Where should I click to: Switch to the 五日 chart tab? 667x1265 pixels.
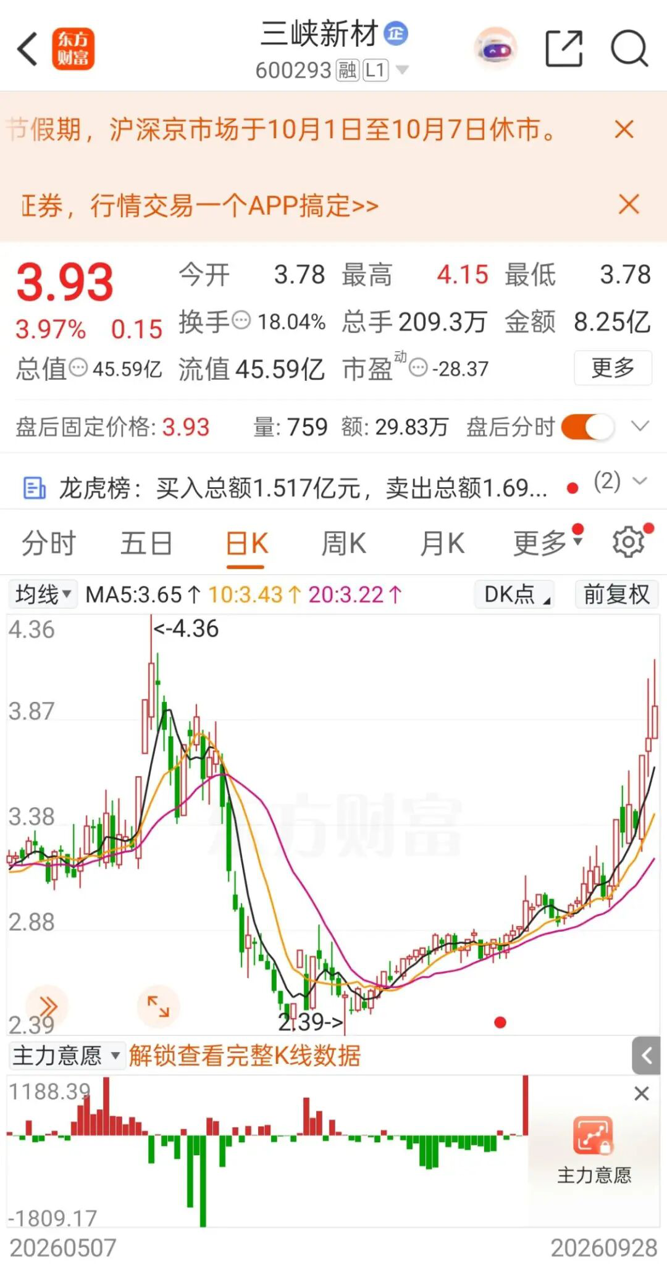tap(147, 543)
